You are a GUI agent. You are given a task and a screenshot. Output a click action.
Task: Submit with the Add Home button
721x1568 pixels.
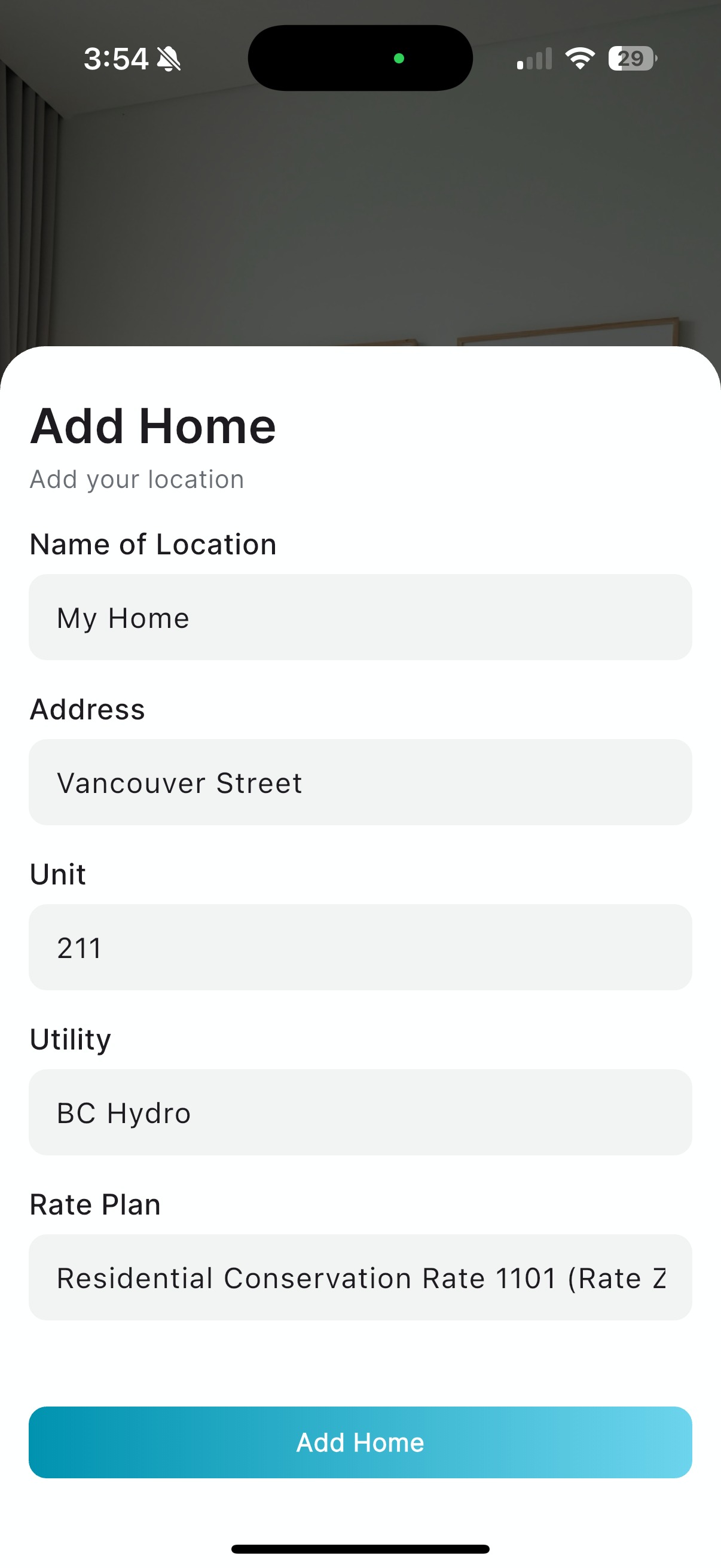pyautogui.click(x=360, y=1442)
